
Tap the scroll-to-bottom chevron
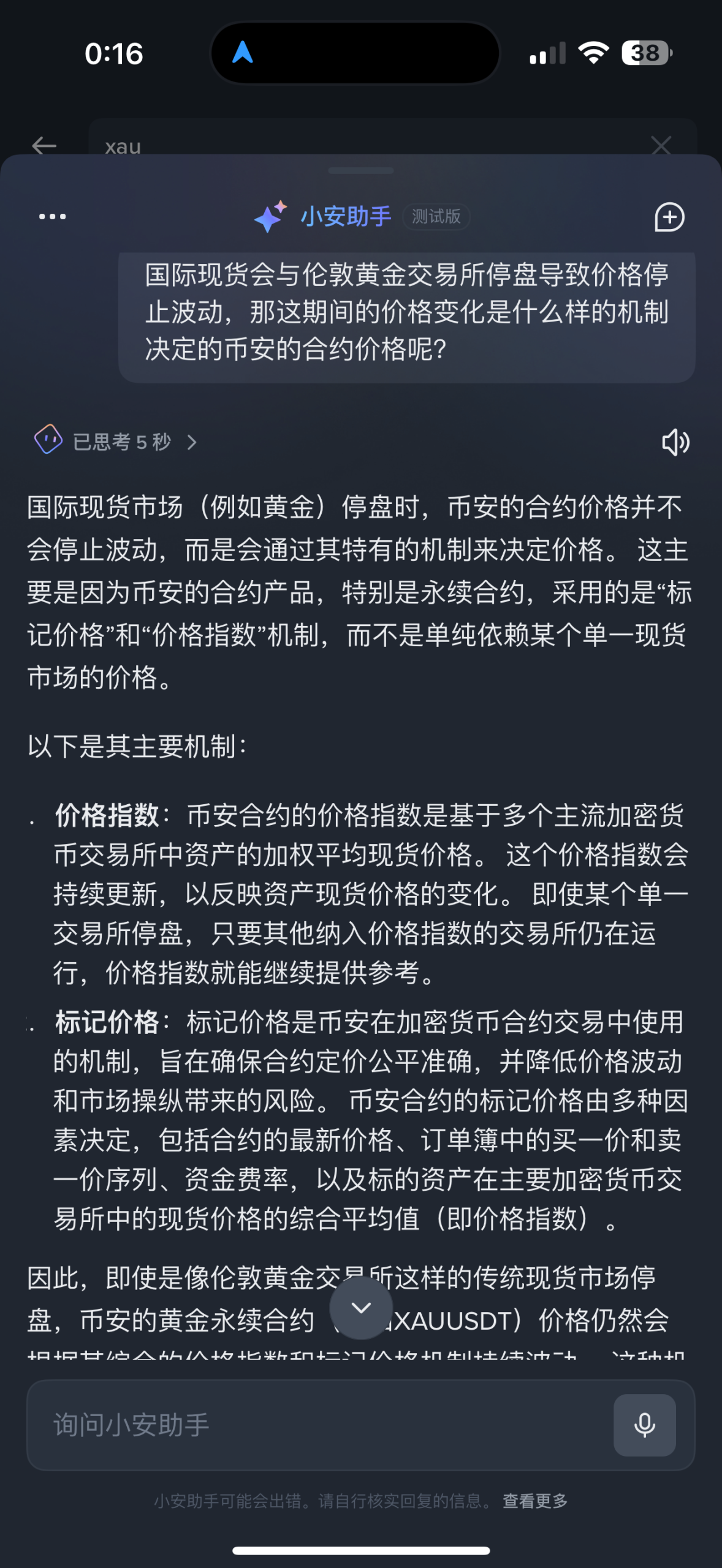point(361,1308)
